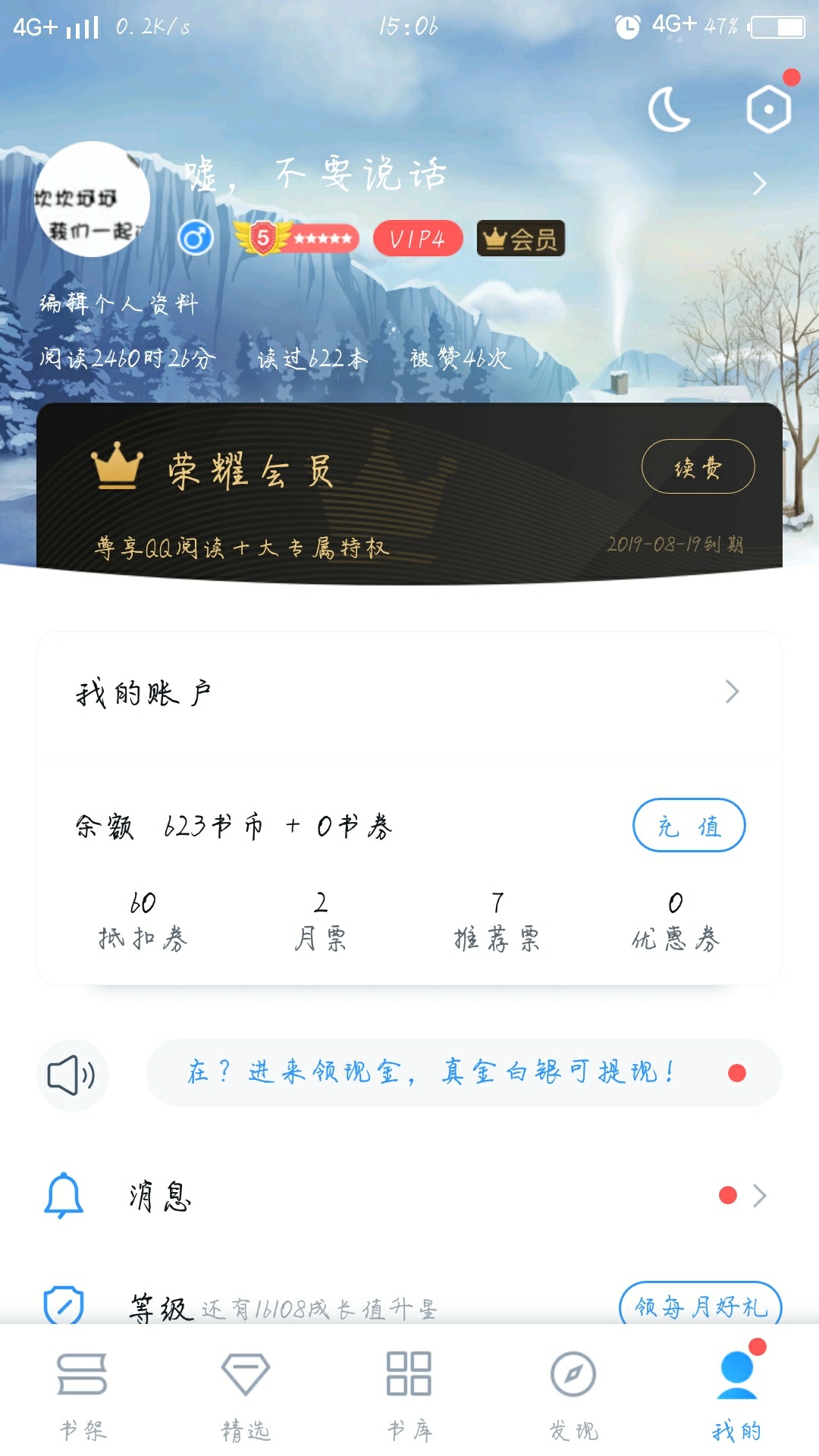
Task: Open the profile avatar picture
Action: 92,199
